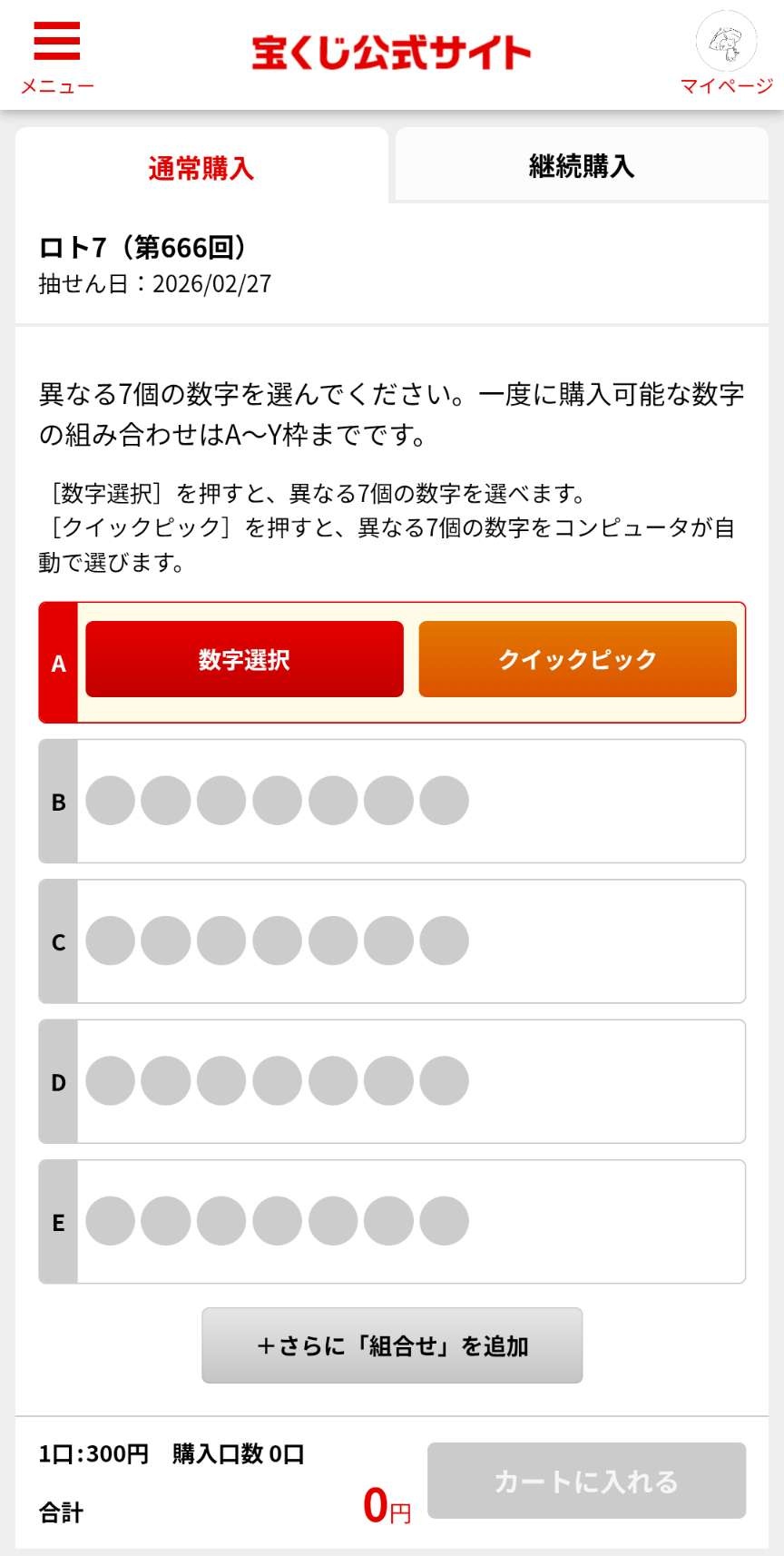The height and width of the screenshot is (1556, 784).
Task: Select number slot C row
Action: pyautogui.click(x=392, y=941)
